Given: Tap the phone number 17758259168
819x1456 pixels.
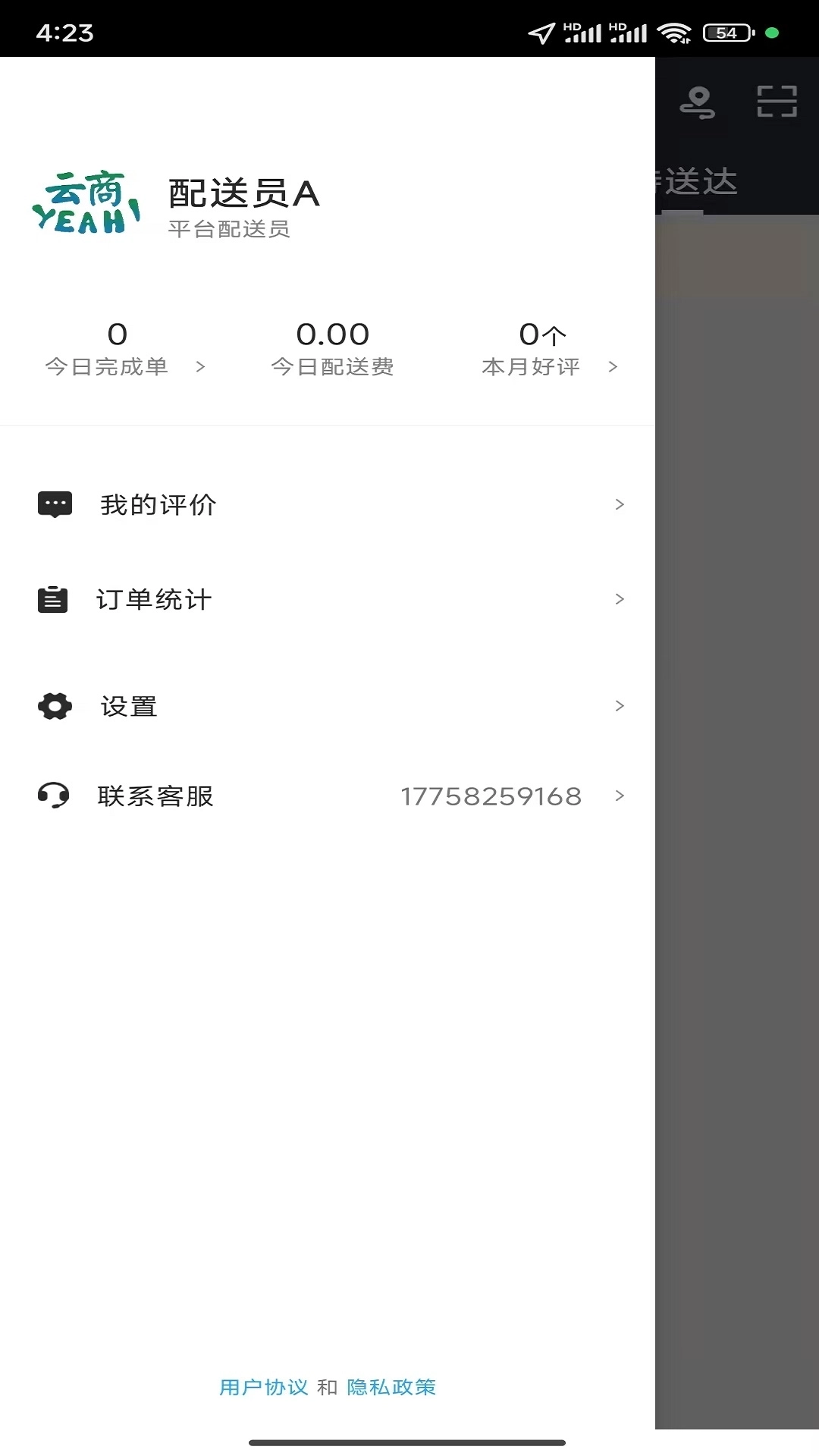Looking at the screenshot, I should [491, 796].
